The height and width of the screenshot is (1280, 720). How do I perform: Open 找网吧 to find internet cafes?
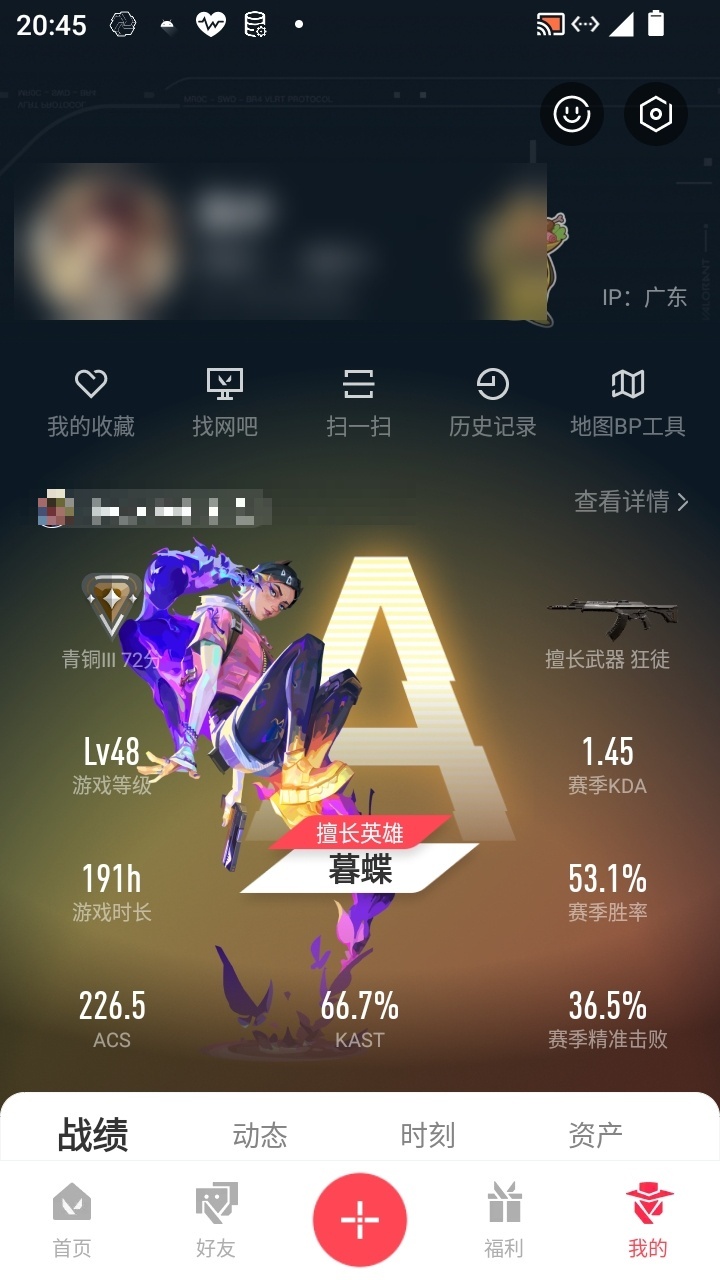[225, 403]
